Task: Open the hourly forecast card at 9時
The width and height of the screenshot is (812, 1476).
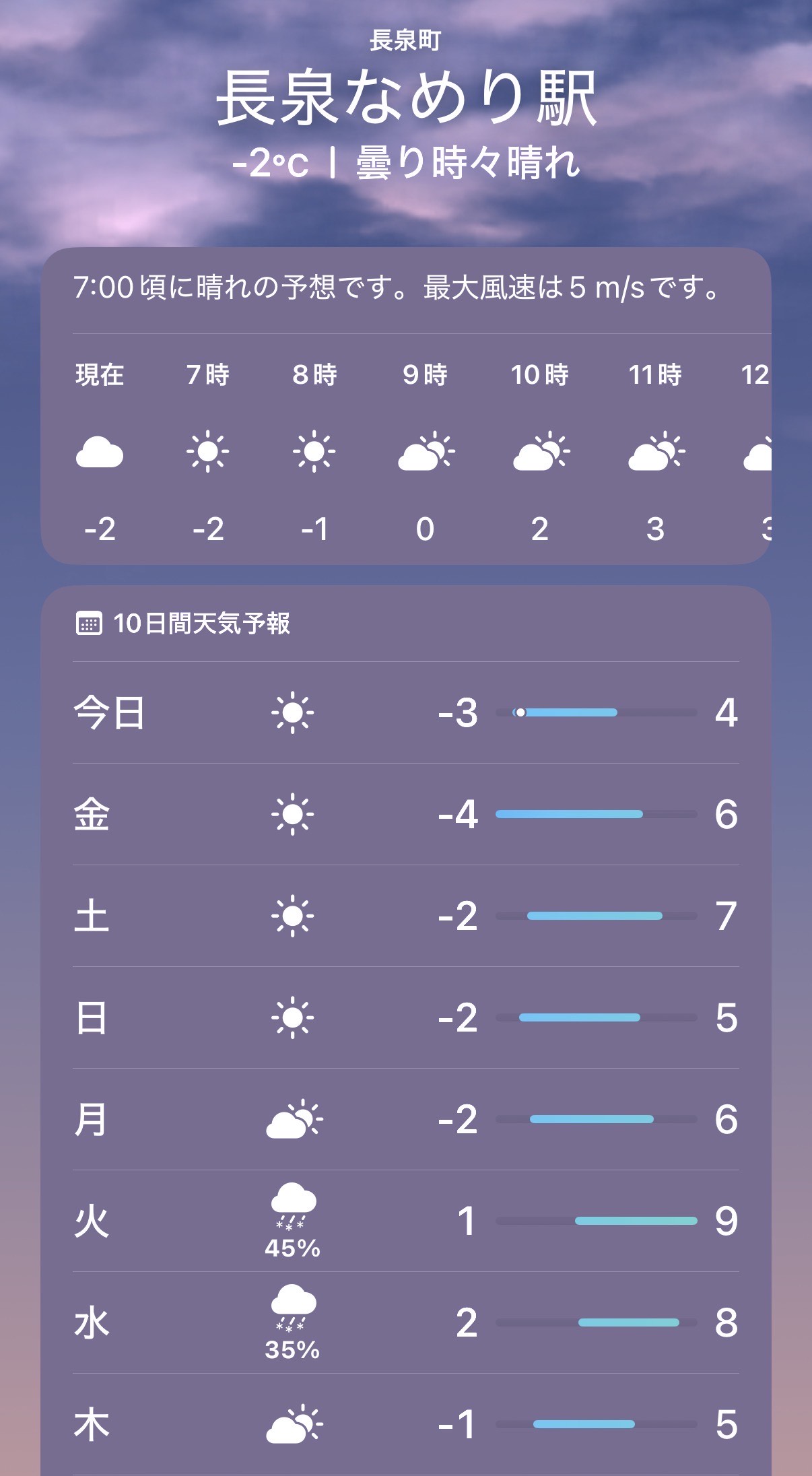Action: pyautogui.click(x=425, y=451)
